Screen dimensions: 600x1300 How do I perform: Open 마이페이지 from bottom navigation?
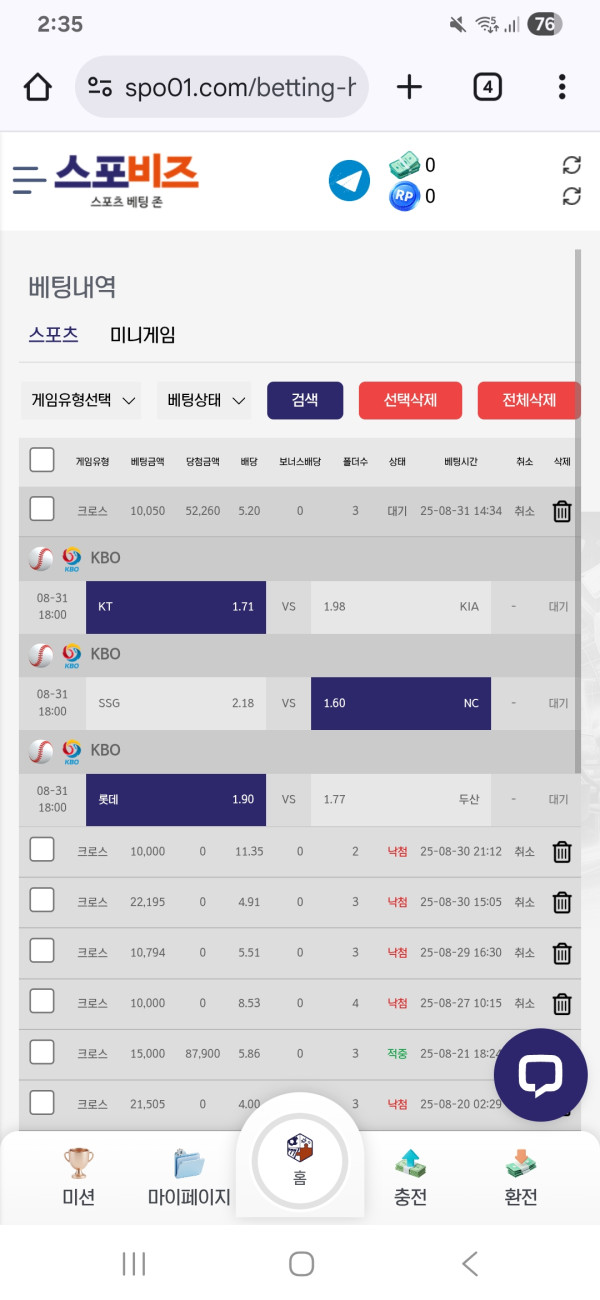pyautogui.click(x=189, y=1176)
